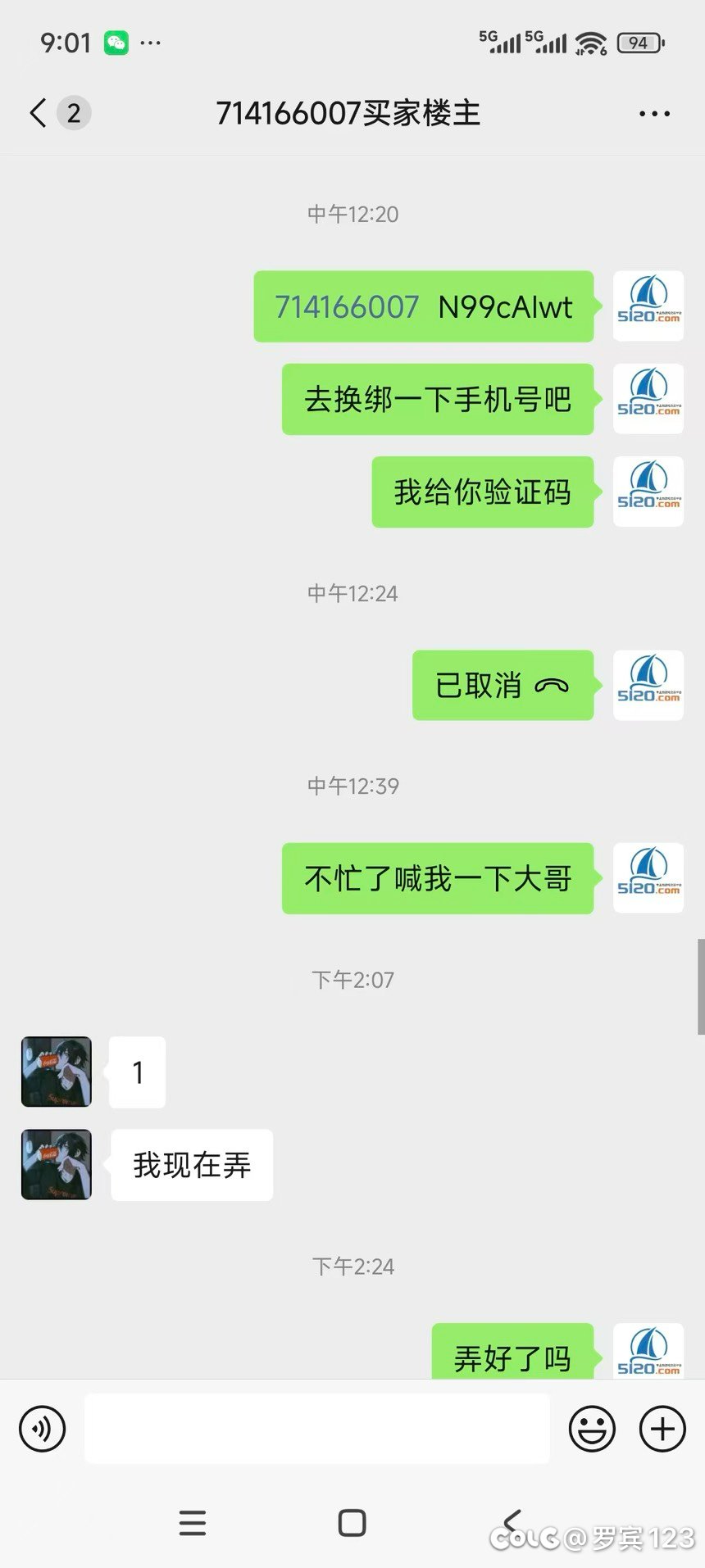Switch to voice message input
The height and width of the screenshot is (1568, 705).
tap(42, 1429)
